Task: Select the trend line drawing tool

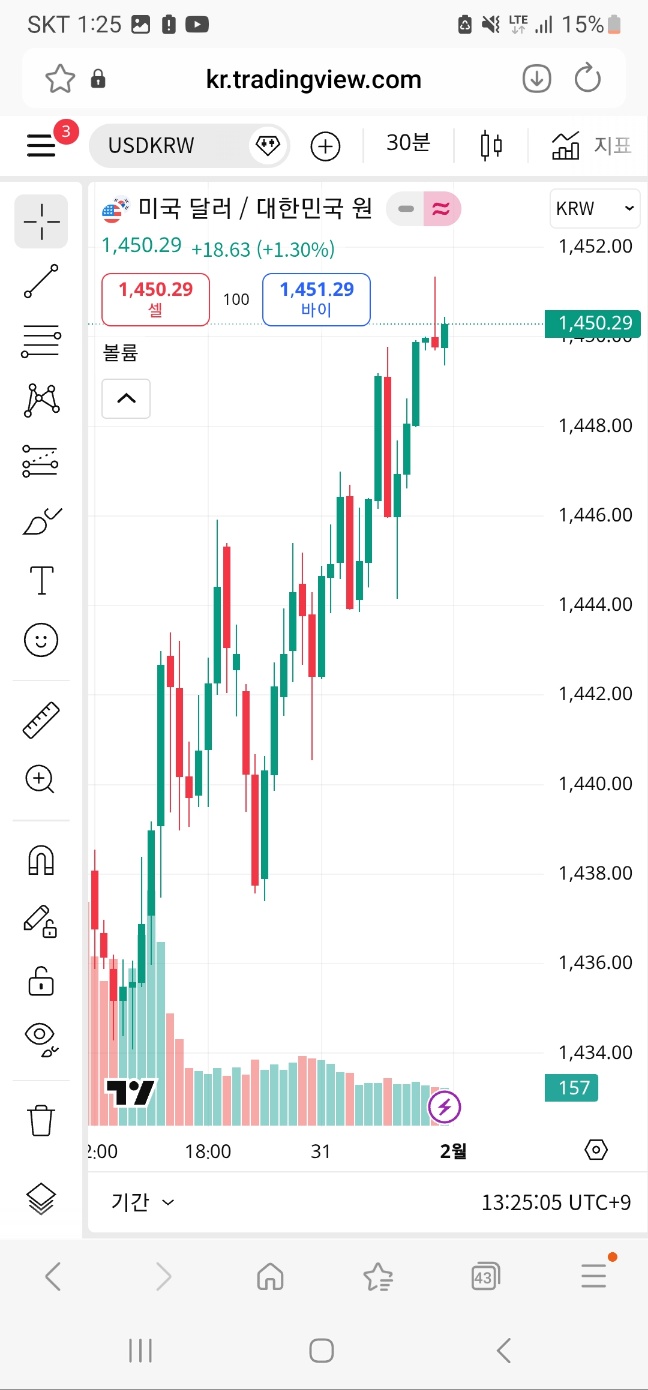Action: point(41,282)
